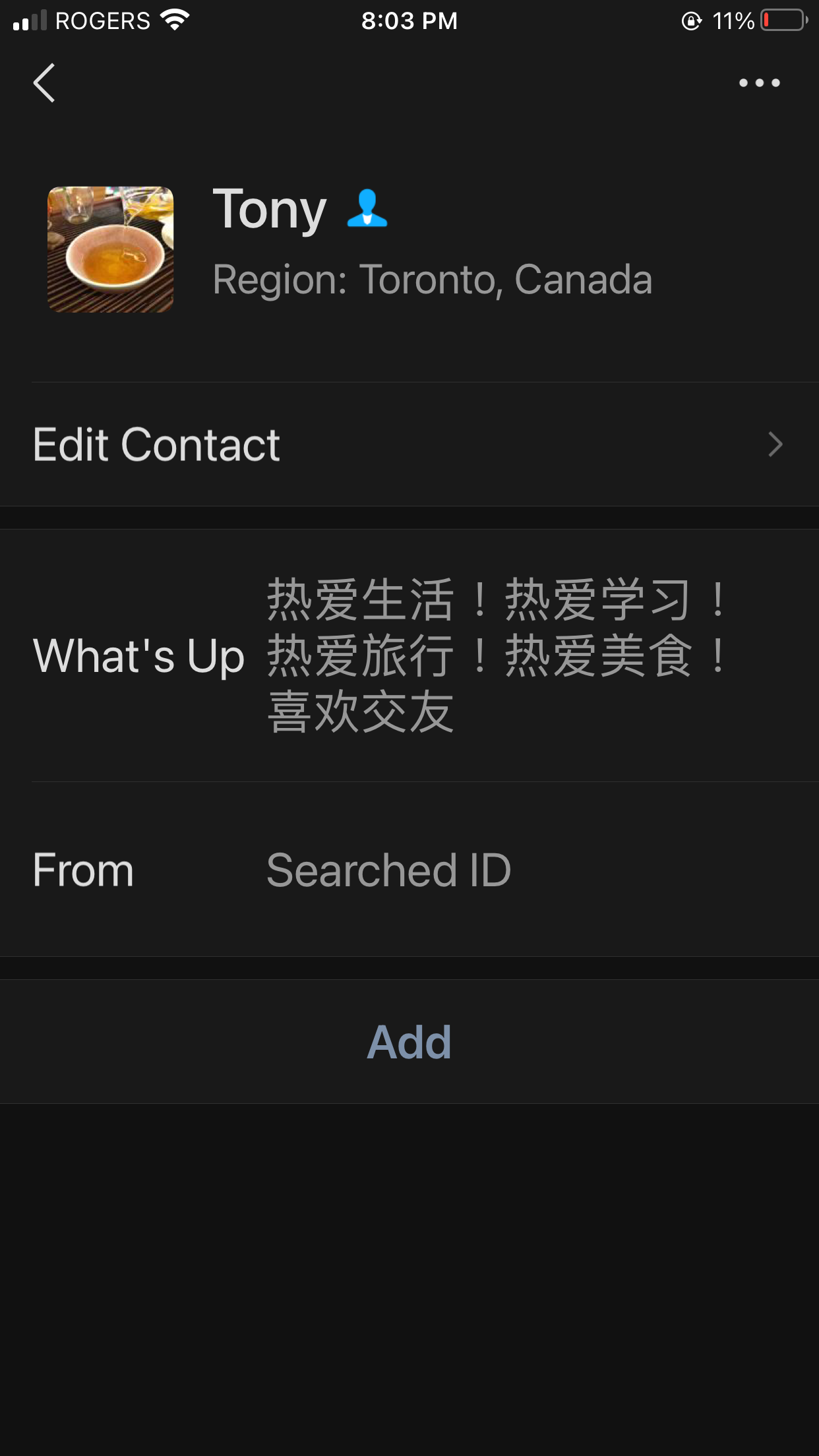Open the three-dot more options menu
Viewport: 819px width, 1456px height.
[x=759, y=83]
